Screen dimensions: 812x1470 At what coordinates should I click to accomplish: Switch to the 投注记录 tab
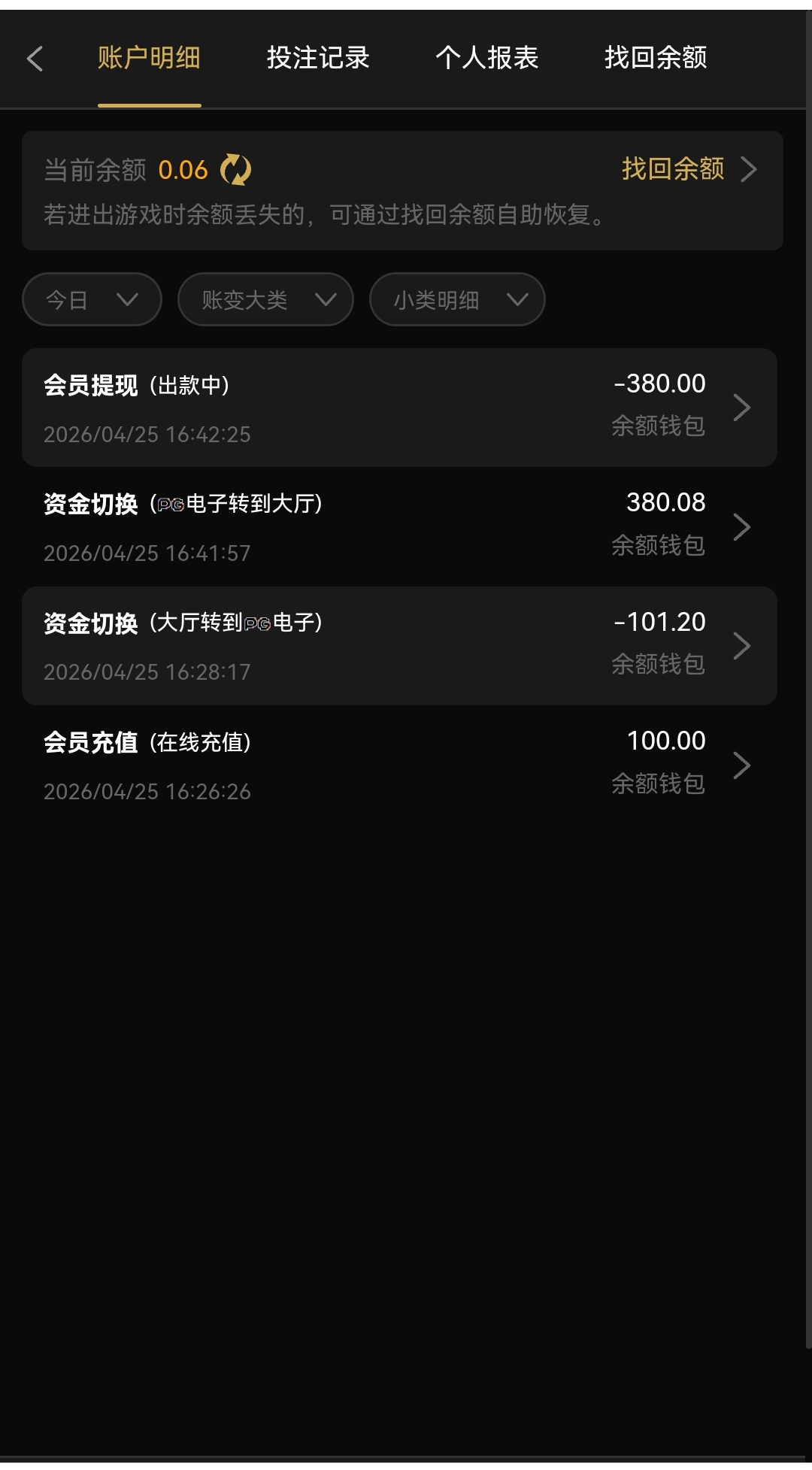(x=318, y=58)
